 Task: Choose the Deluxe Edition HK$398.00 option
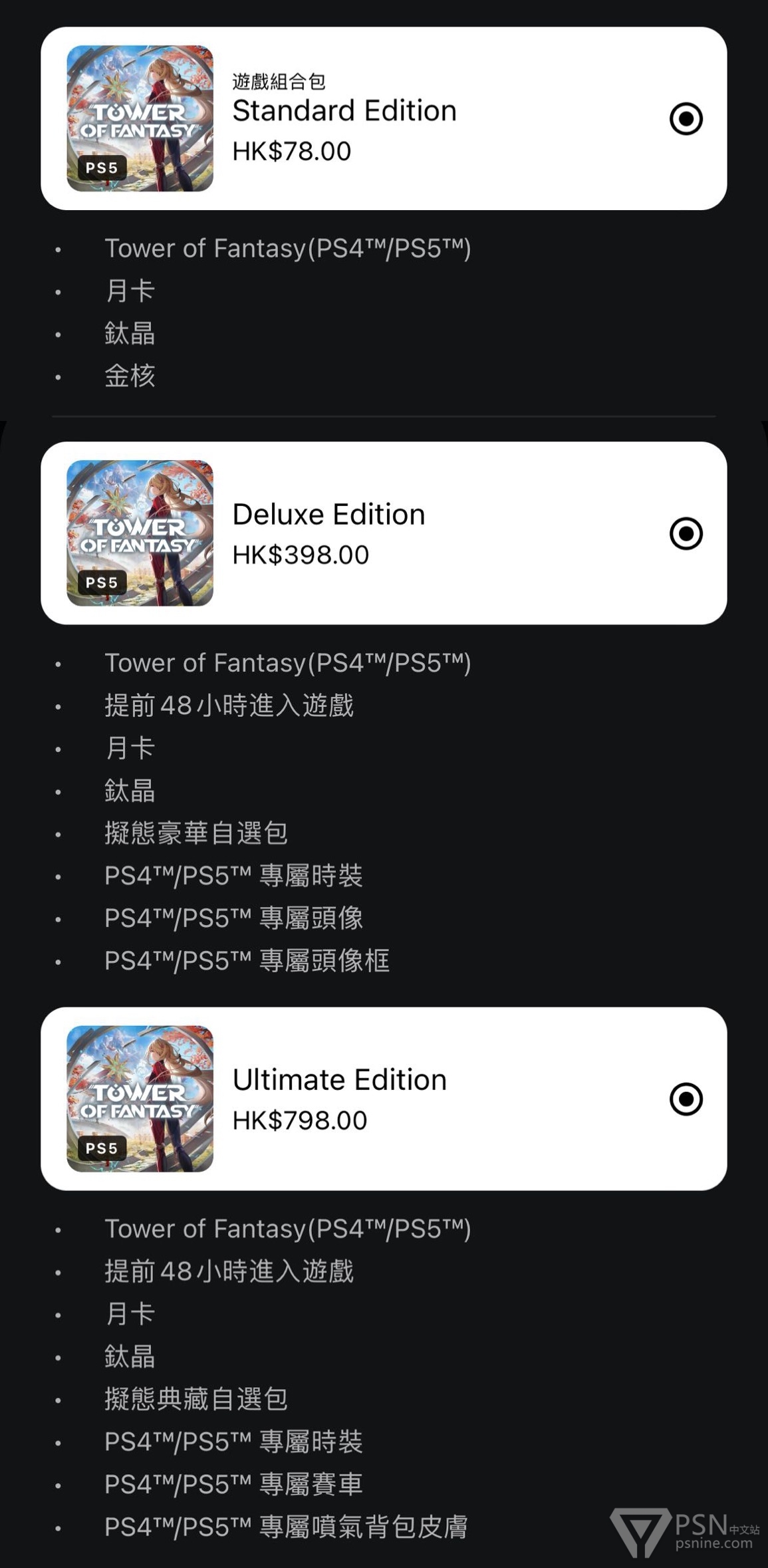[x=384, y=533]
